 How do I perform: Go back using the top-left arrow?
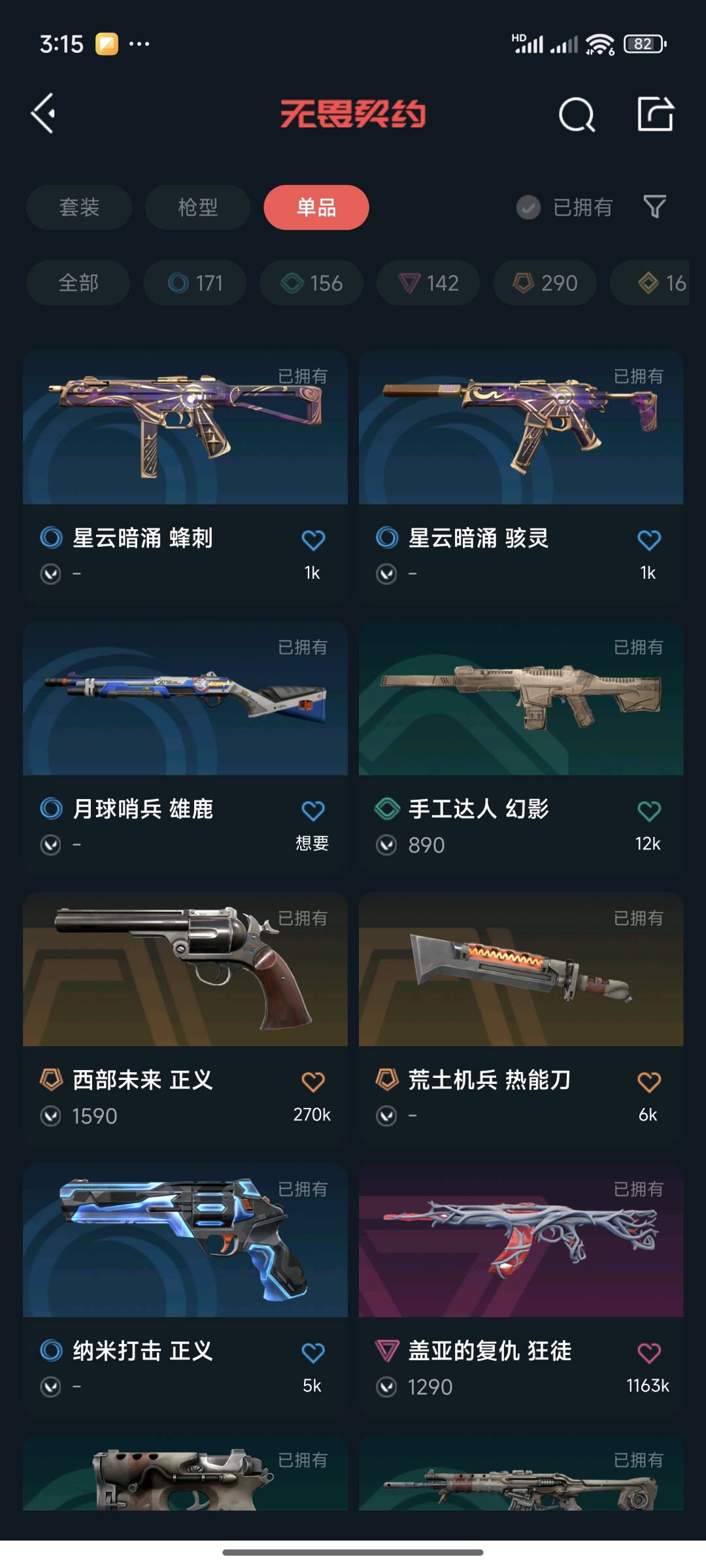pyautogui.click(x=43, y=114)
